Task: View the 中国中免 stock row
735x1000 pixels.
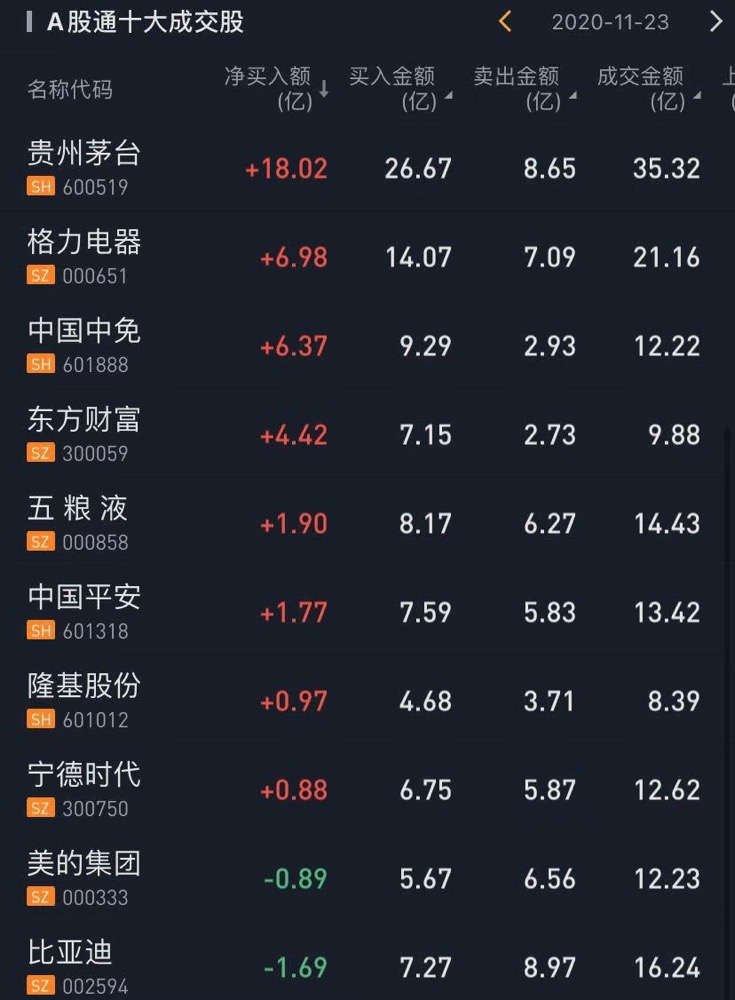Action: (x=84, y=345)
